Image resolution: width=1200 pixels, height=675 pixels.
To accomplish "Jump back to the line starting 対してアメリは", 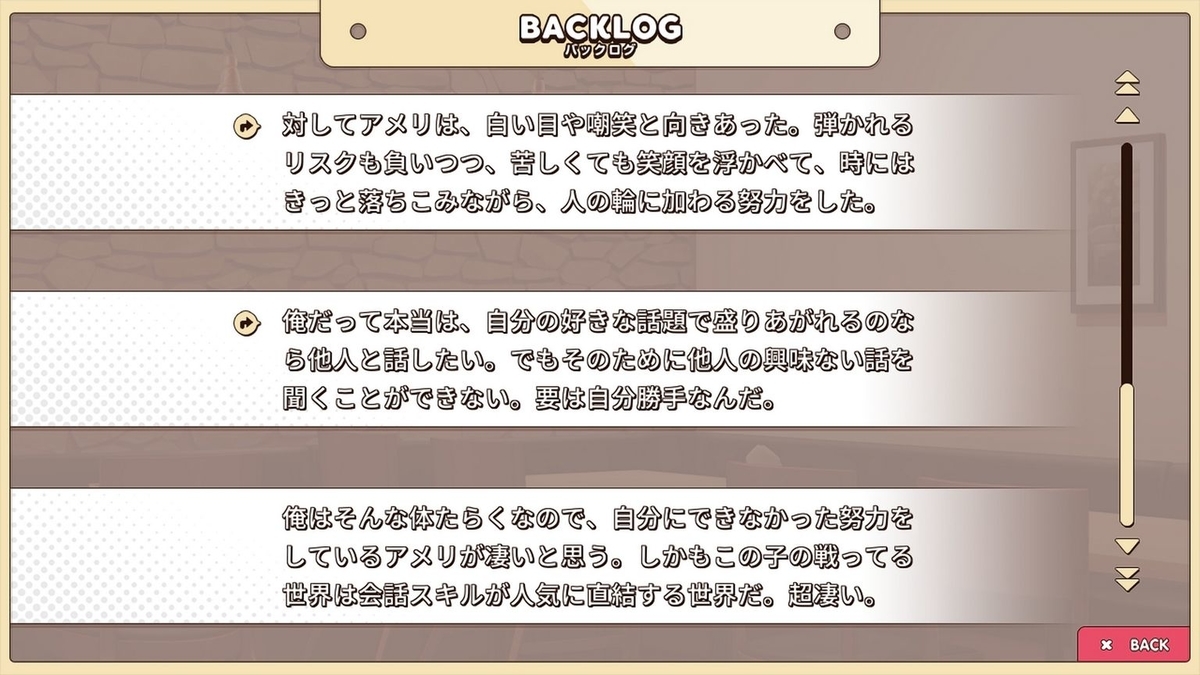I will coord(244,127).
